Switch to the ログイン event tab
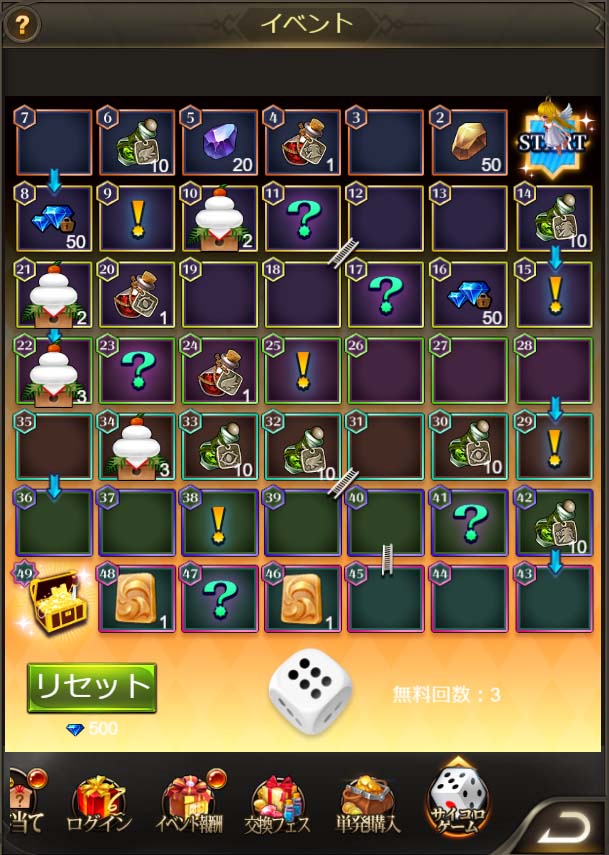The height and width of the screenshot is (855, 609). tap(100, 804)
